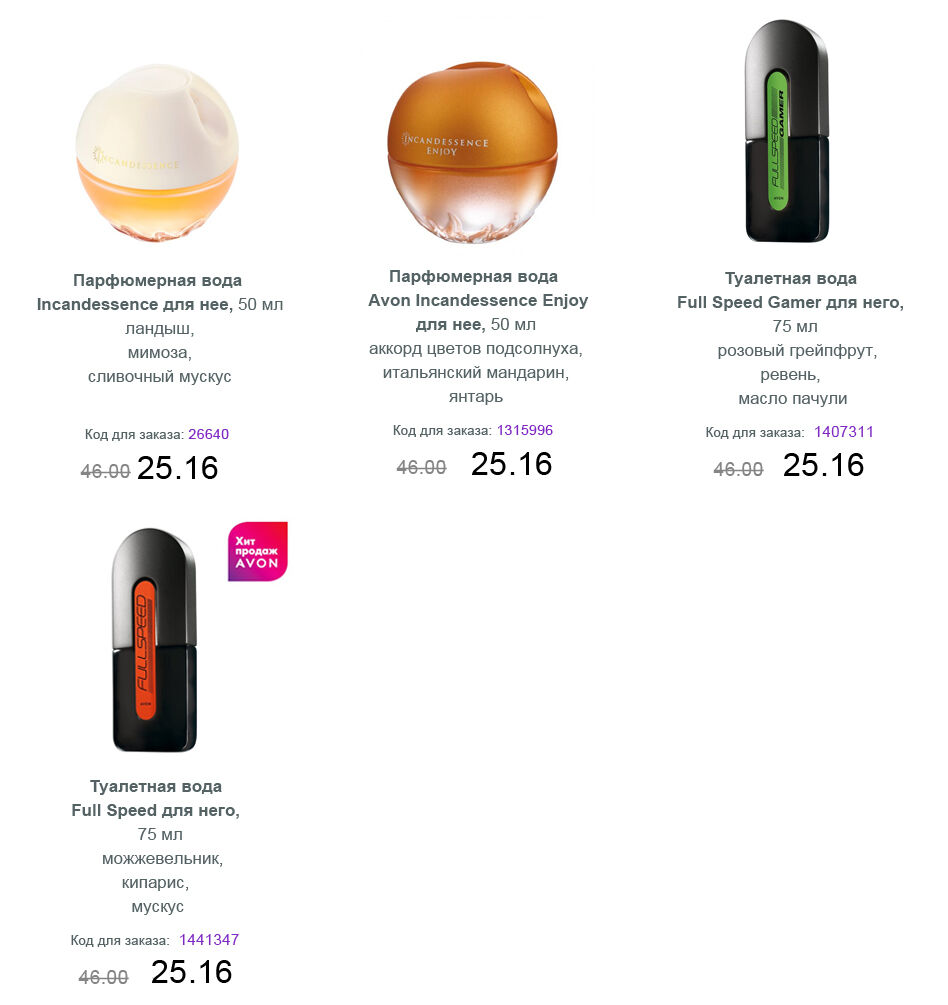Screen dimensions: 948x1005
Task: Open order code 1407311 link
Action: click(843, 433)
